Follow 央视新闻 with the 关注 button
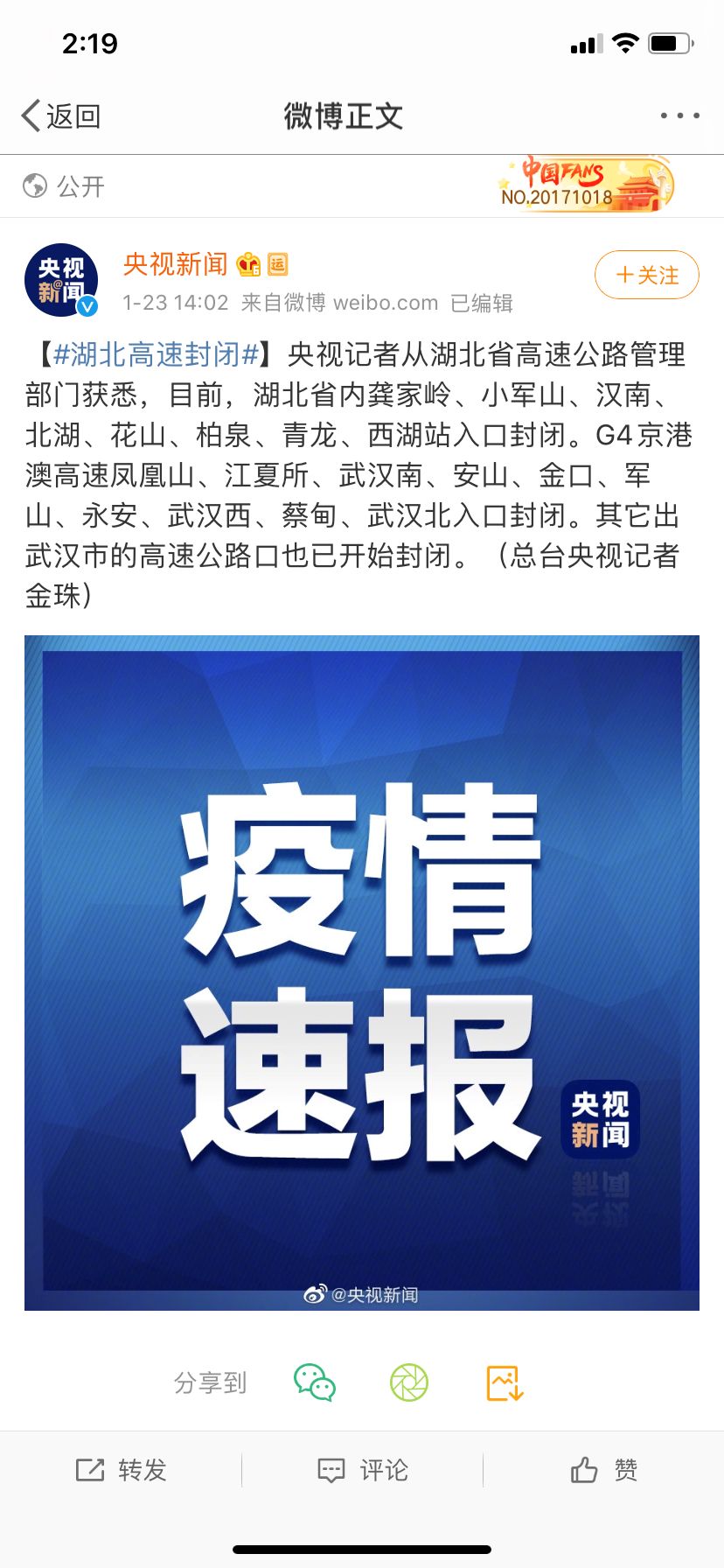Screen dimensions: 724x1568 pos(646,276)
